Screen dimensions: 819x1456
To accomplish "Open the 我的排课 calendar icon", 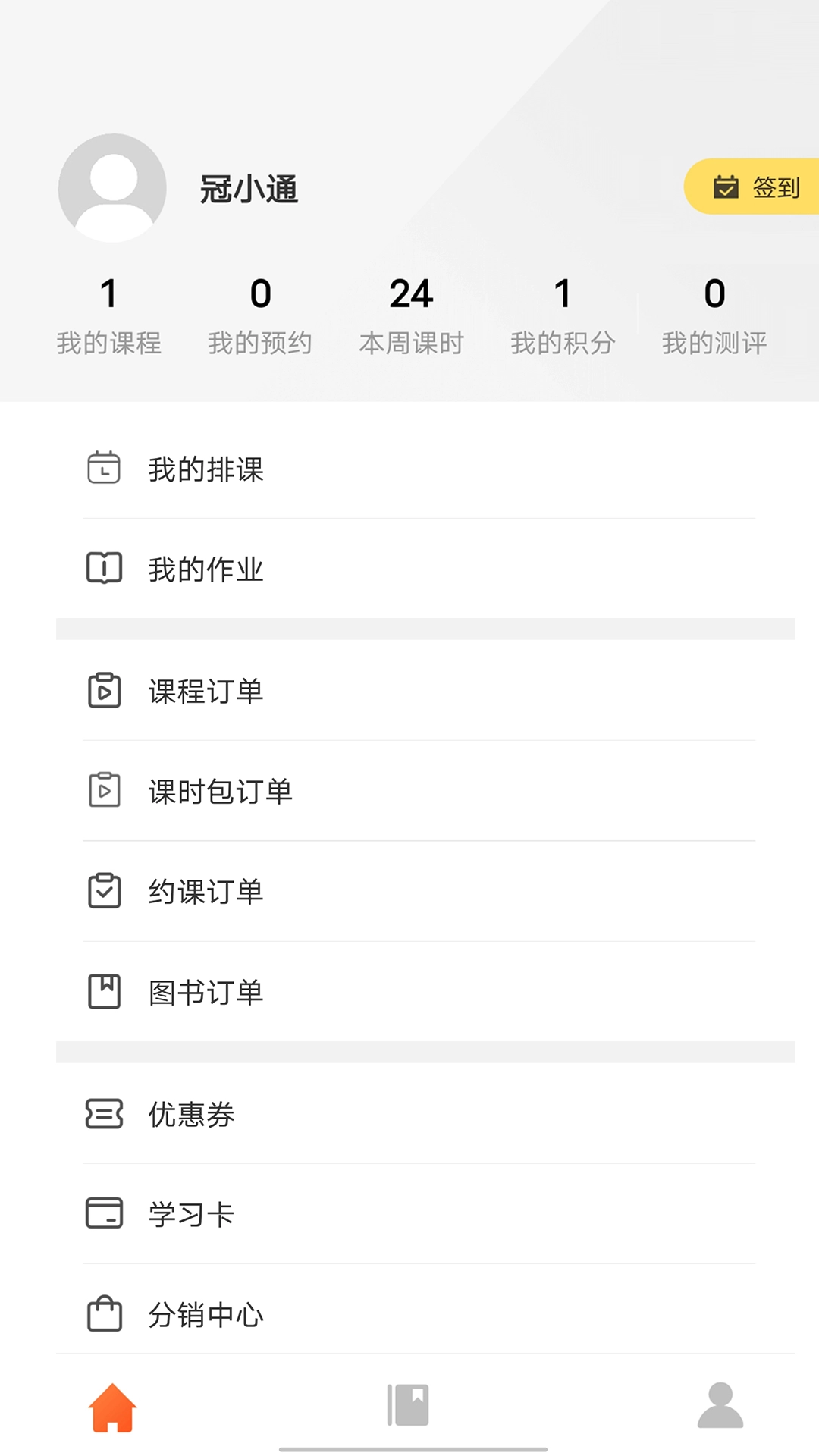I will tap(105, 468).
